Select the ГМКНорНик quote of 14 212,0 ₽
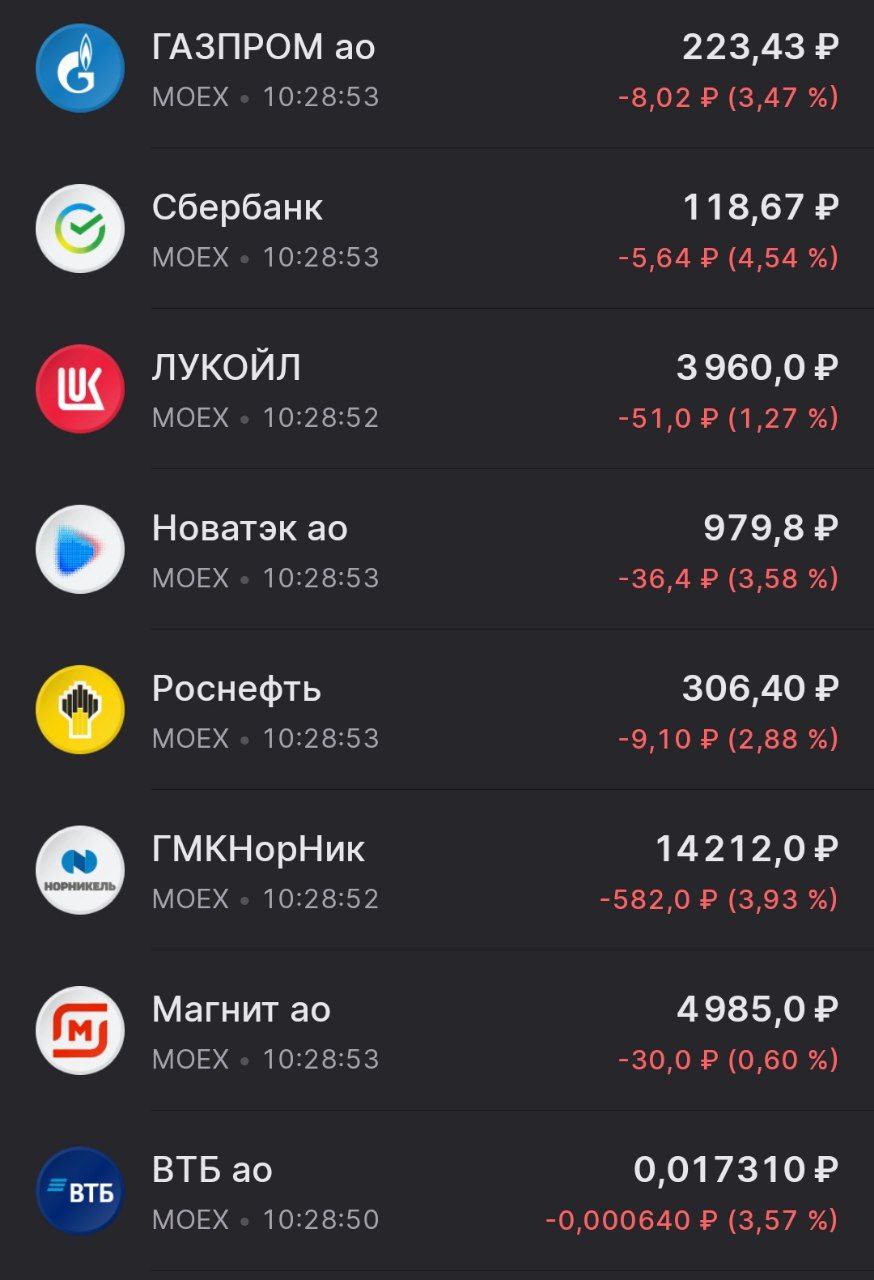874x1280 pixels. tap(745, 848)
